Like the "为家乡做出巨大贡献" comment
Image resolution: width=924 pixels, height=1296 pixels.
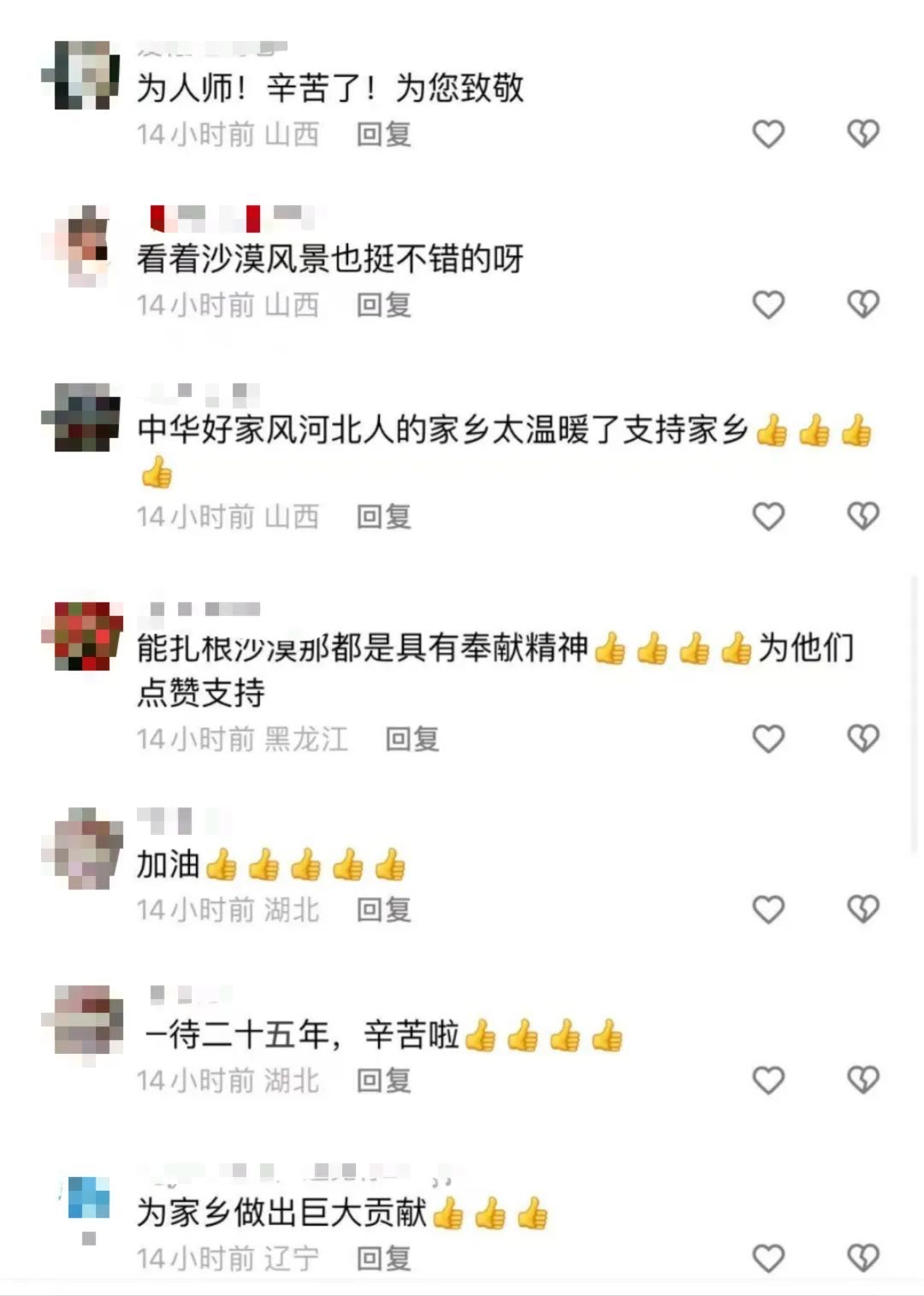pos(767,1258)
